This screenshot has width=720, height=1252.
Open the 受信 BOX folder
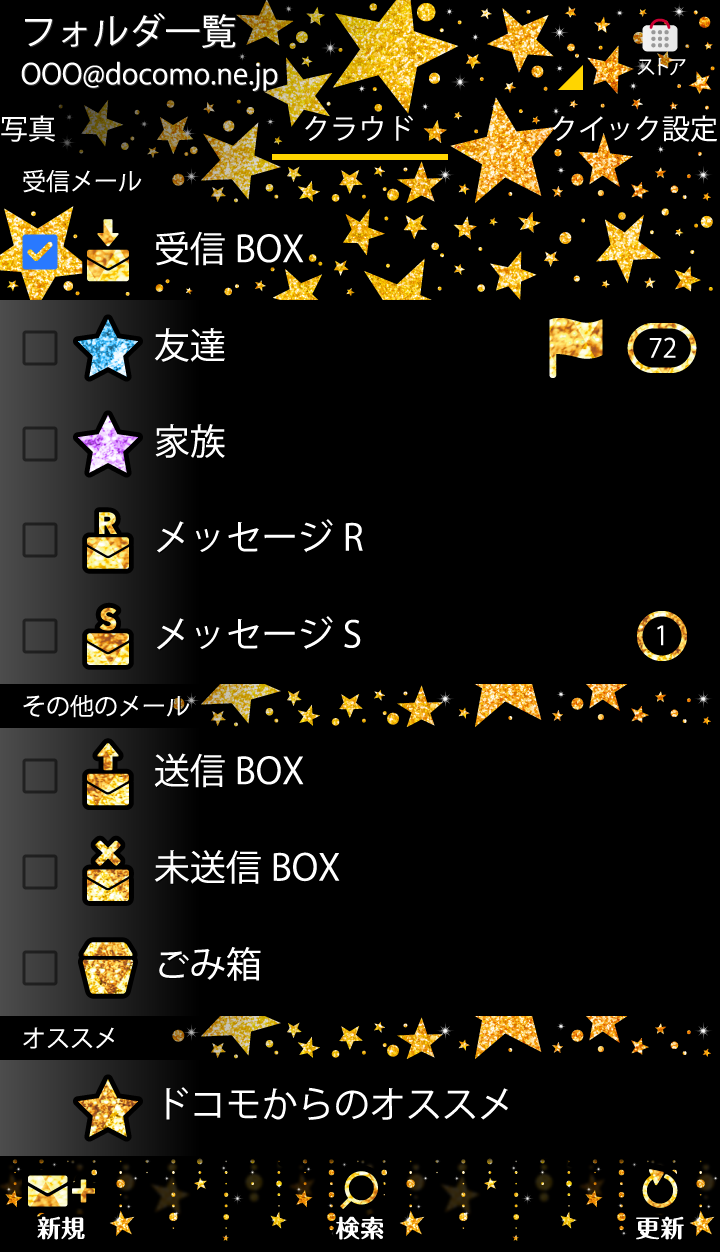[x=230, y=249]
